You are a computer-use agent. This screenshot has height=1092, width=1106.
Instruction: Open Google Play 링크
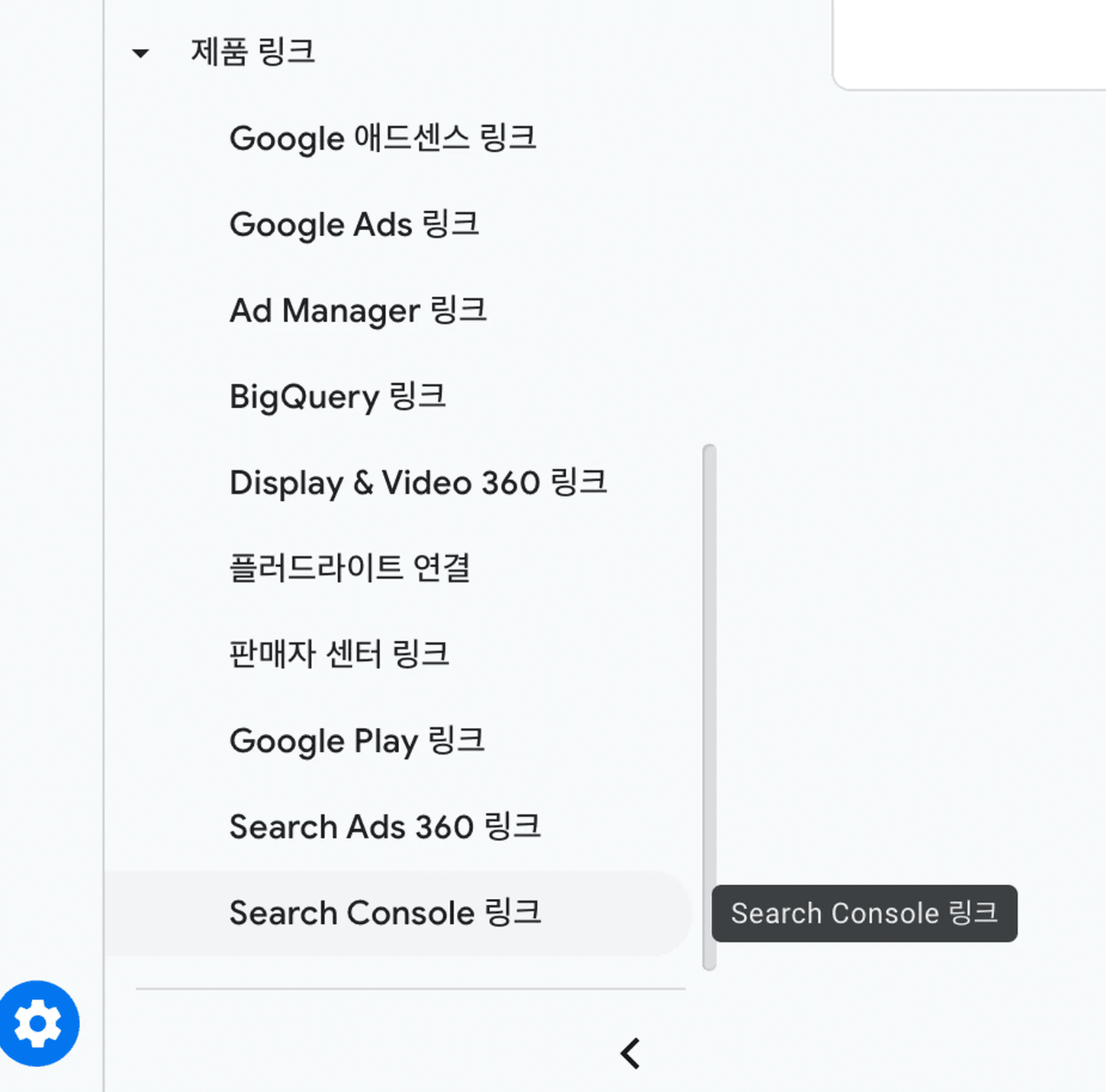tap(357, 741)
